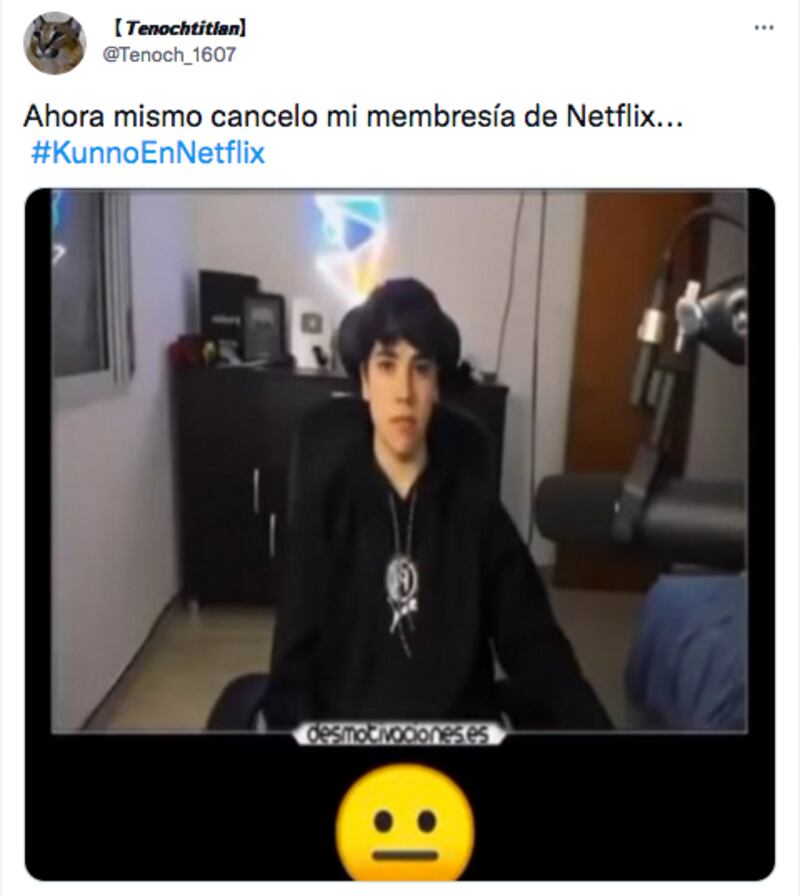
Task: Open the tweet's three-dot overflow menu
Action: (763, 28)
